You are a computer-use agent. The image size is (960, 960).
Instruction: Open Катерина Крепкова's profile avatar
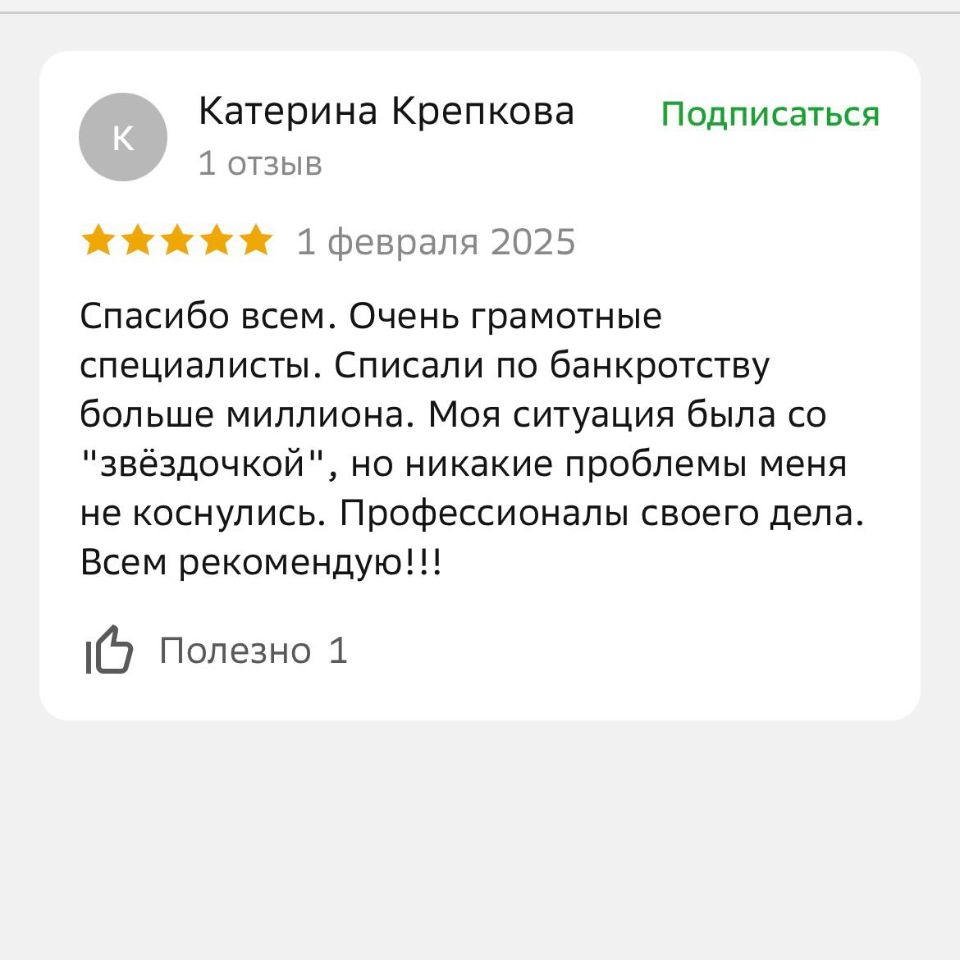[x=122, y=137]
